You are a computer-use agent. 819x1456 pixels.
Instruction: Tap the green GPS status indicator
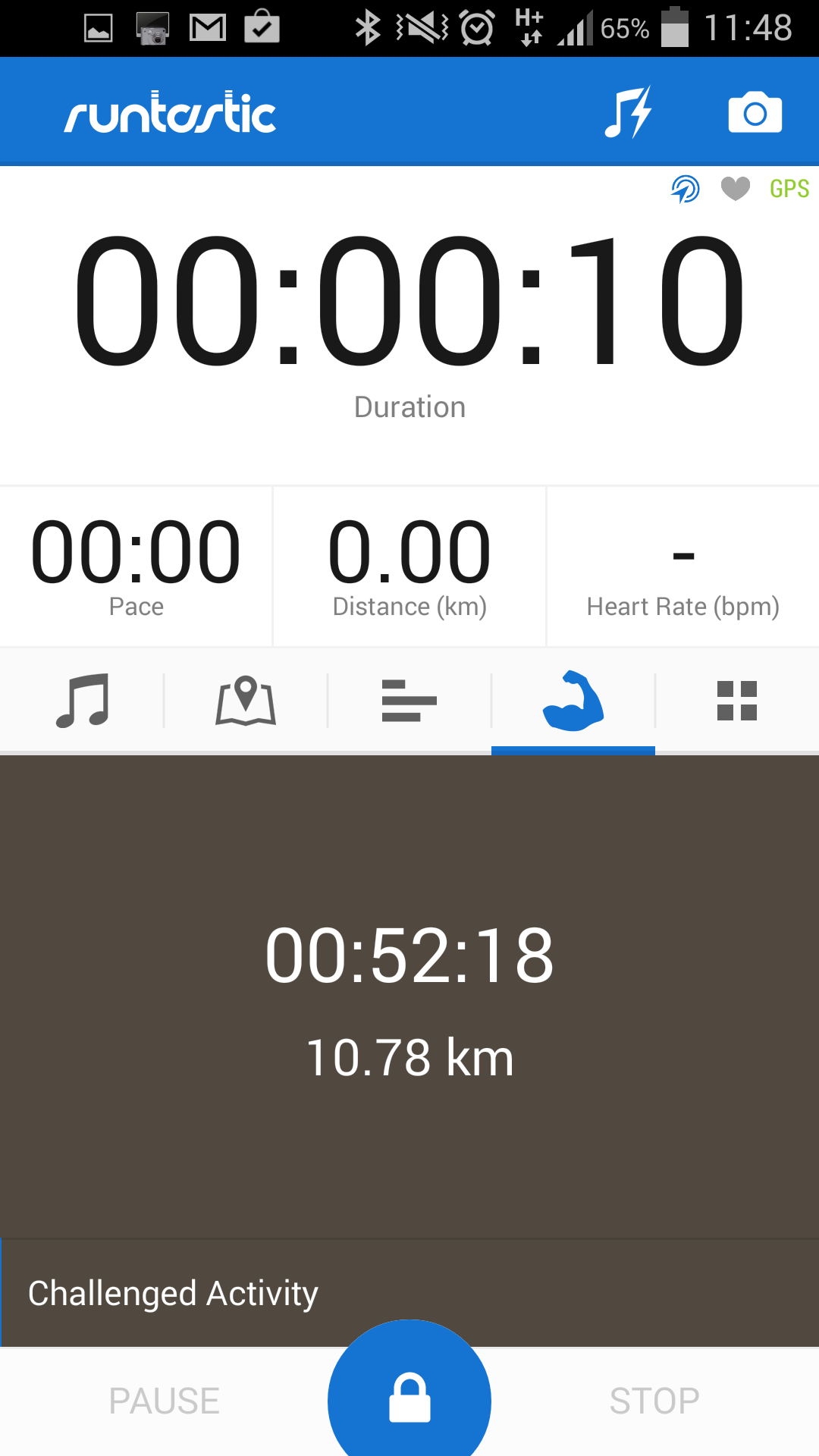pos(789,189)
